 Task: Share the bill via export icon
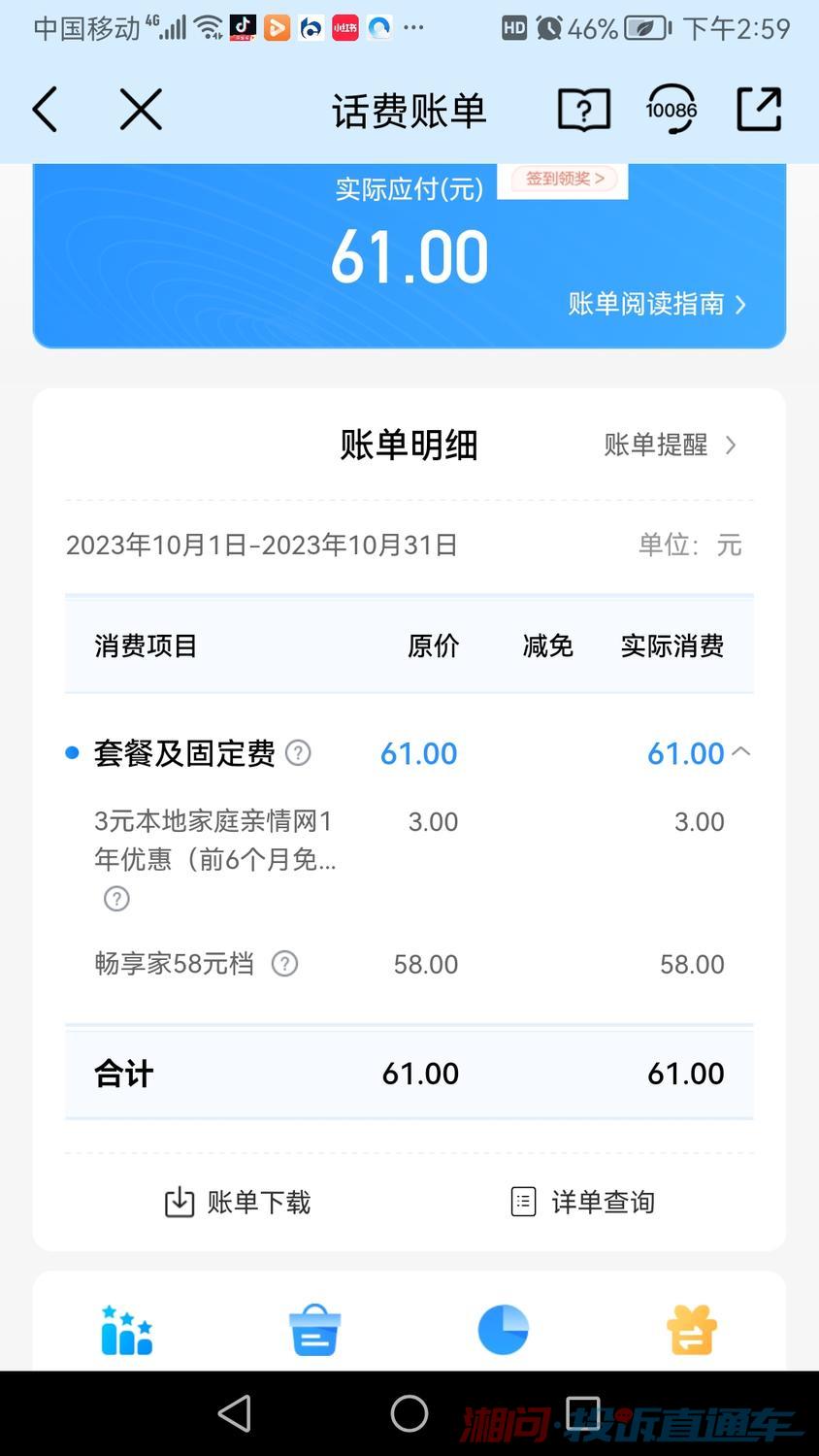point(759,109)
